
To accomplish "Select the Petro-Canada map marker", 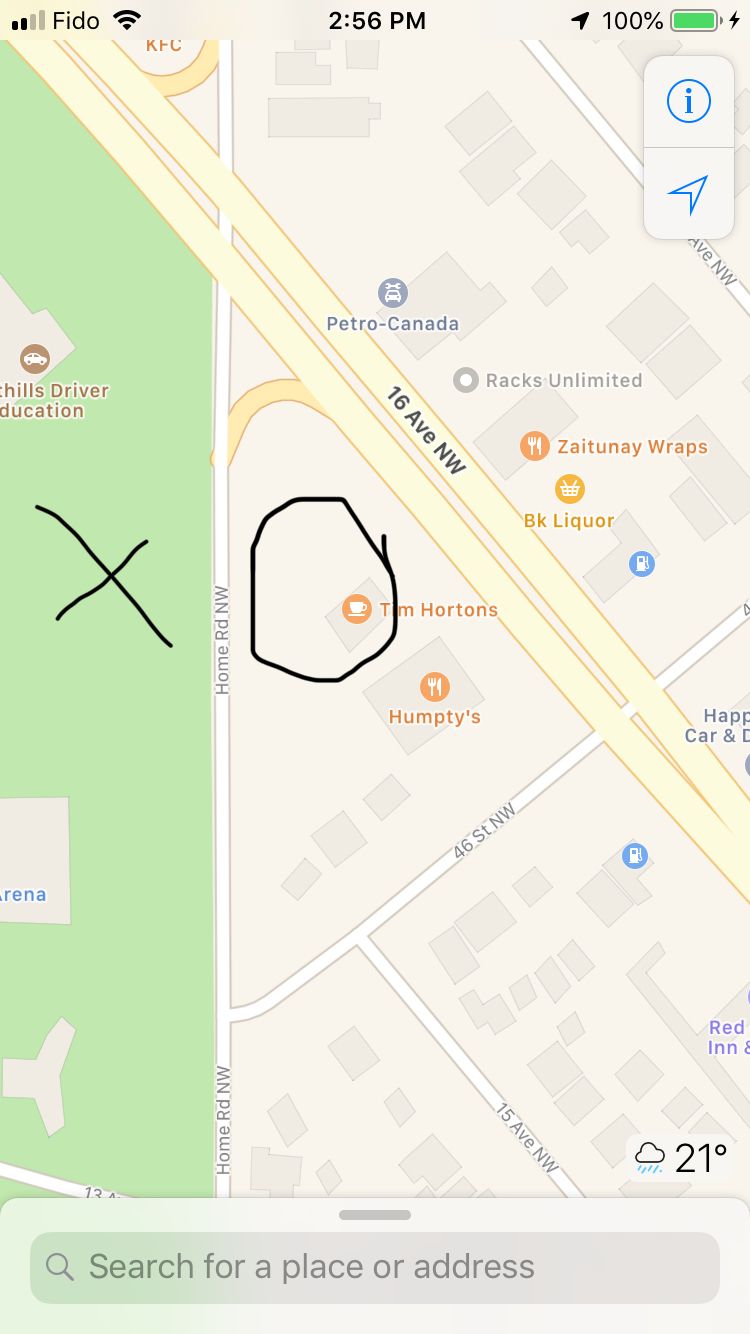I will (x=393, y=293).
